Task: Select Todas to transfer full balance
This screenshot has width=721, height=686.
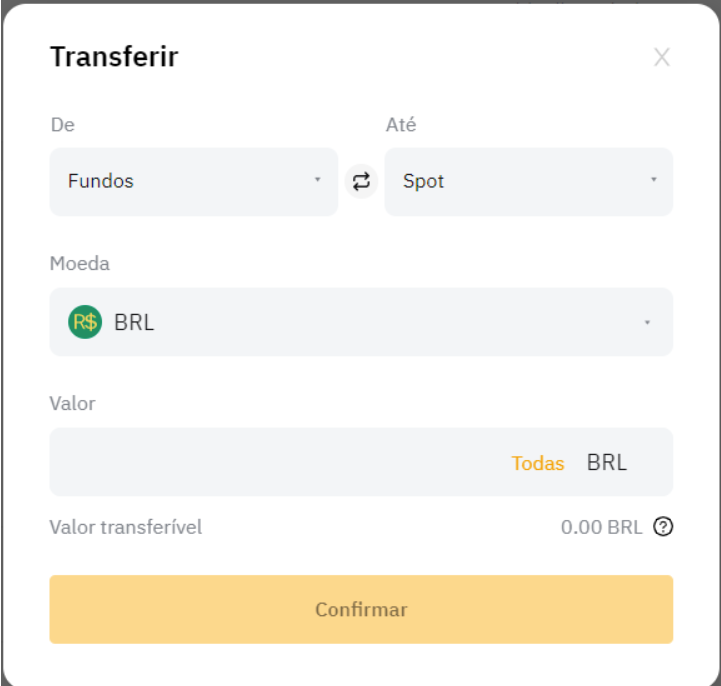Action: pyautogui.click(x=538, y=463)
